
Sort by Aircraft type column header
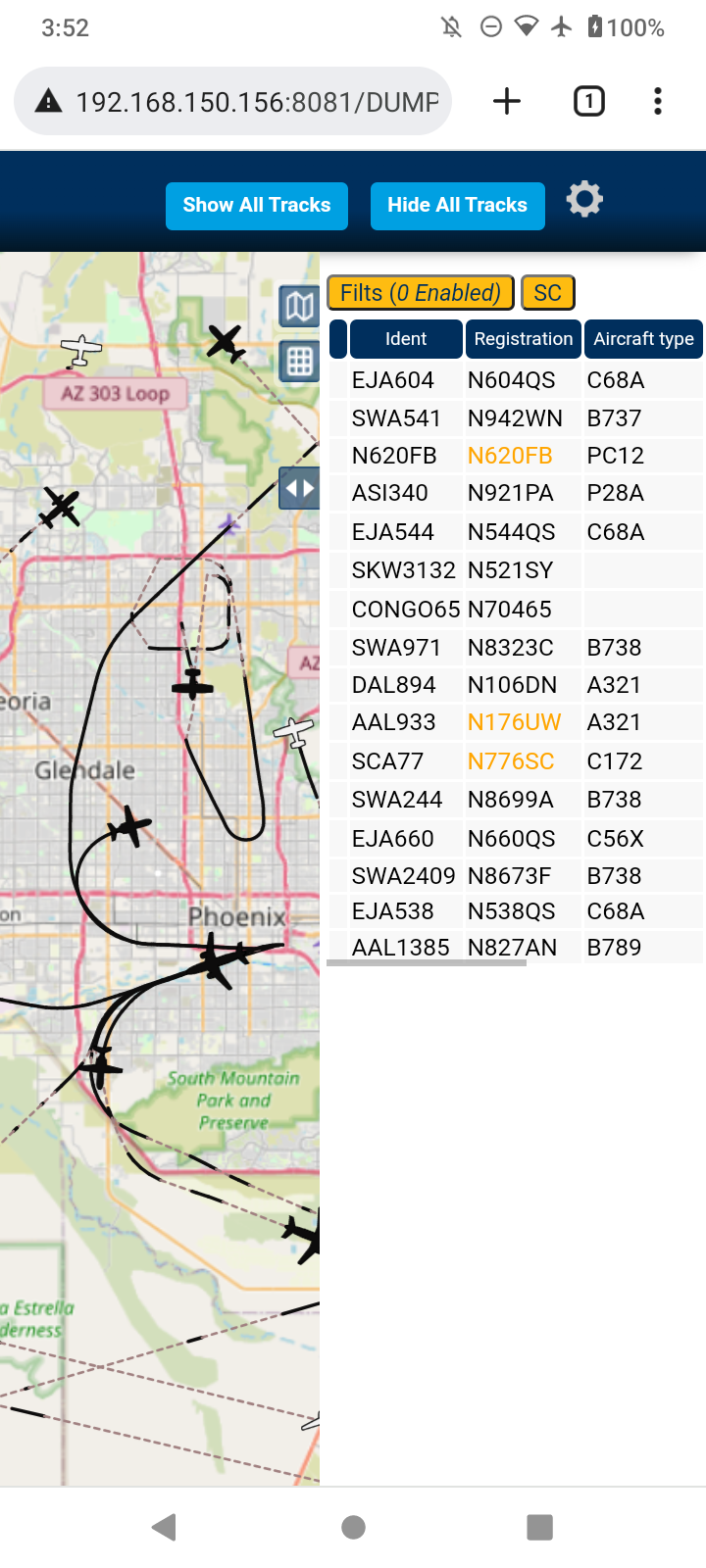pyautogui.click(x=643, y=339)
